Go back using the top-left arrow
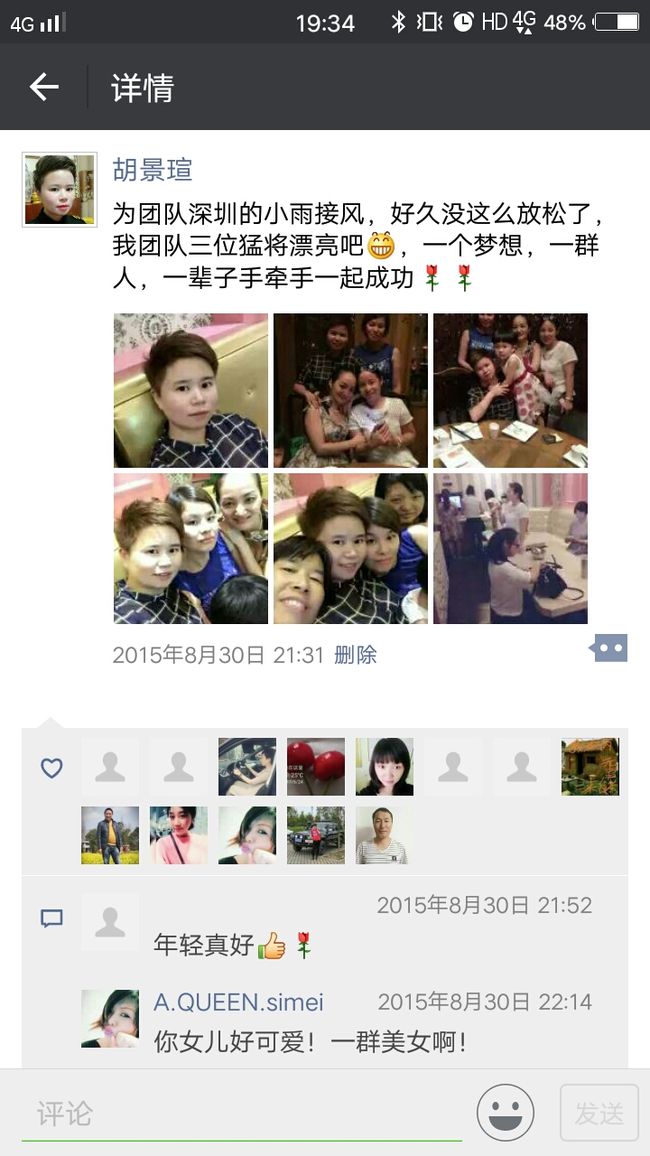This screenshot has width=650, height=1156. tap(43, 87)
